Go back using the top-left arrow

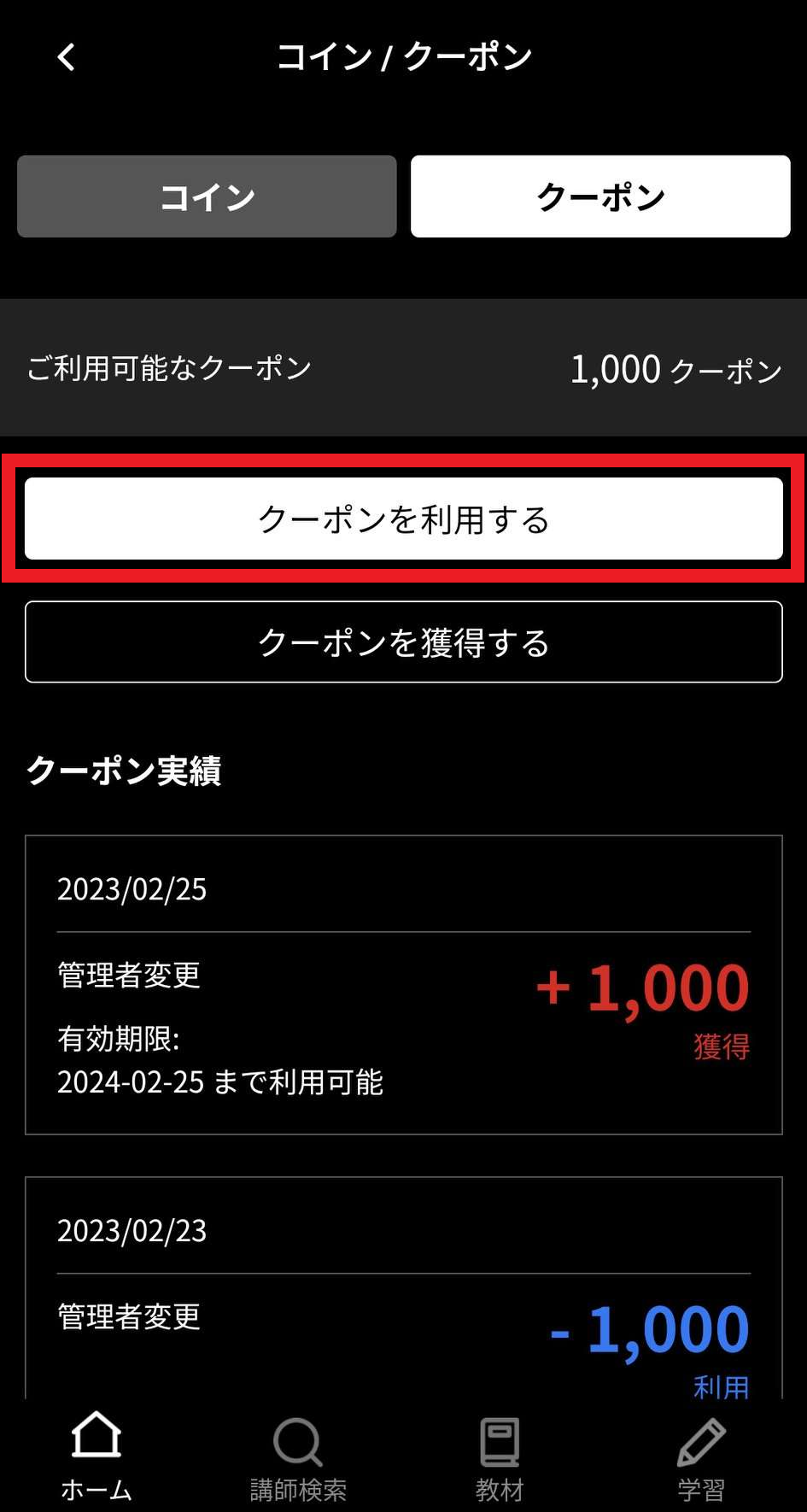[x=67, y=57]
